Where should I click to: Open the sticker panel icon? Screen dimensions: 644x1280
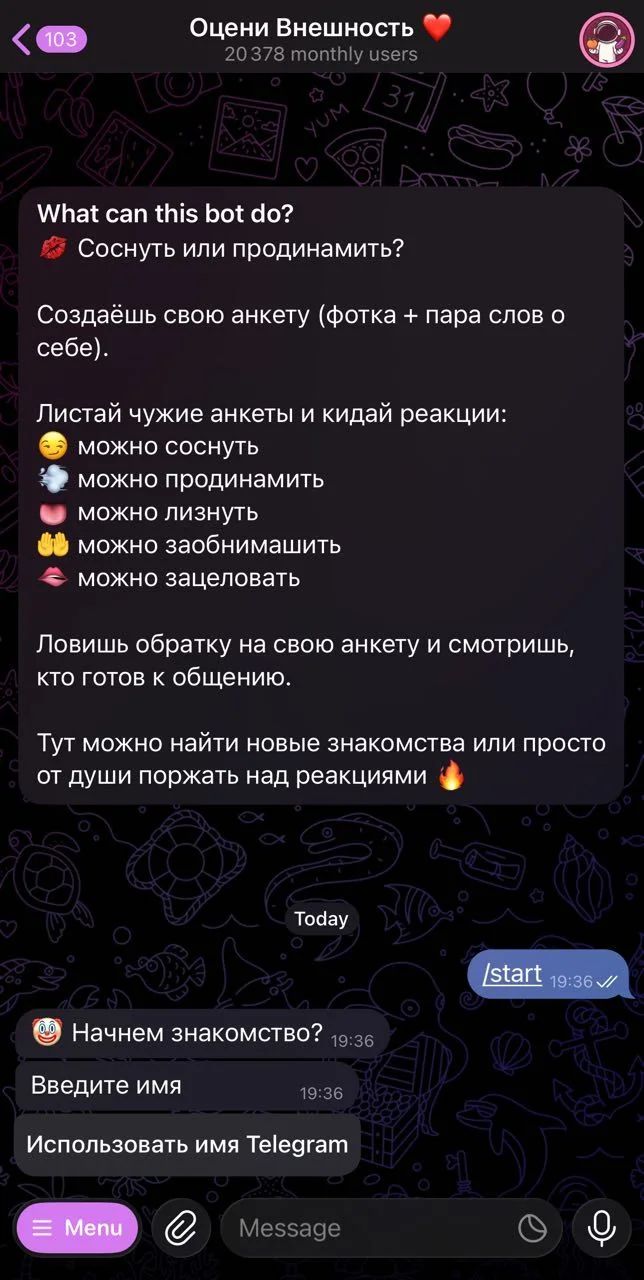(533, 1228)
